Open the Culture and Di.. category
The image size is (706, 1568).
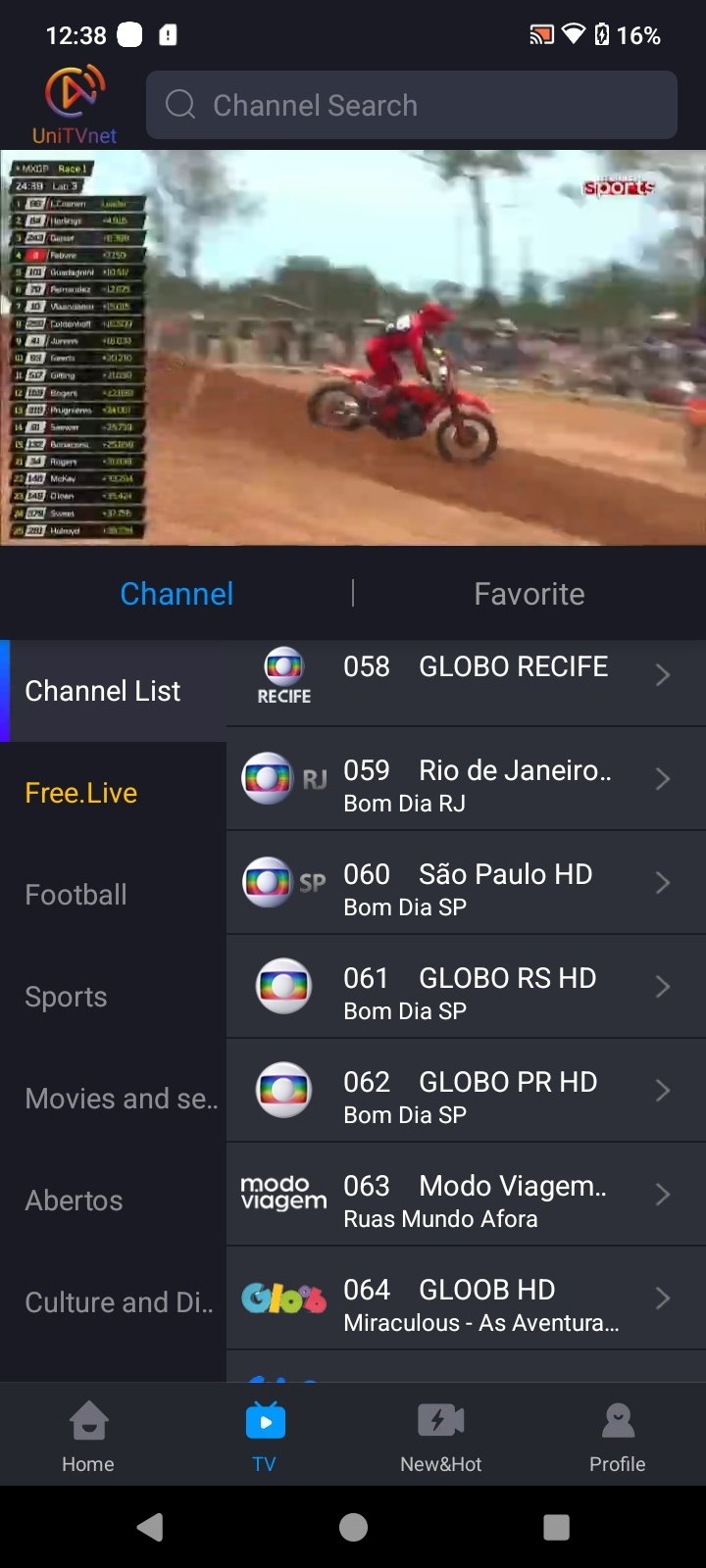pyautogui.click(x=113, y=1302)
